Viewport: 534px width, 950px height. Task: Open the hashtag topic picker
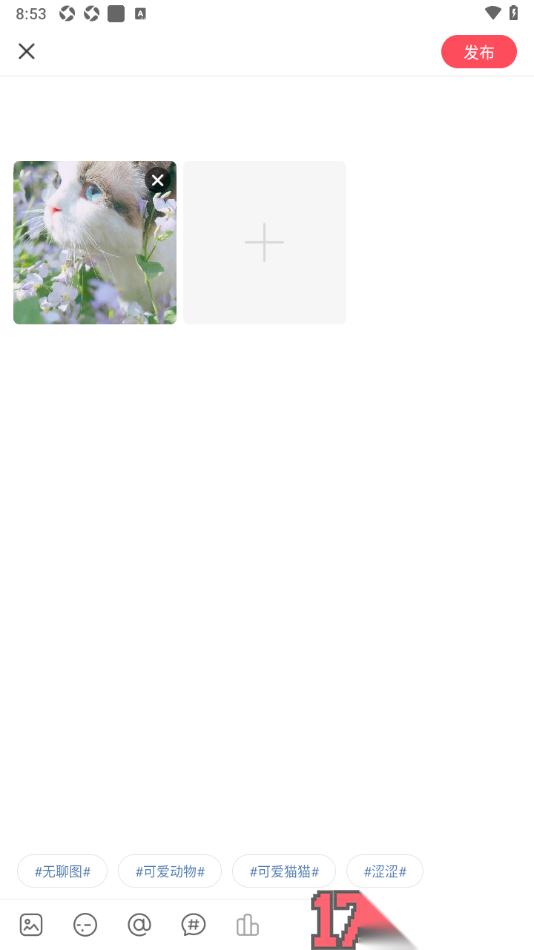click(x=193, y=925)
